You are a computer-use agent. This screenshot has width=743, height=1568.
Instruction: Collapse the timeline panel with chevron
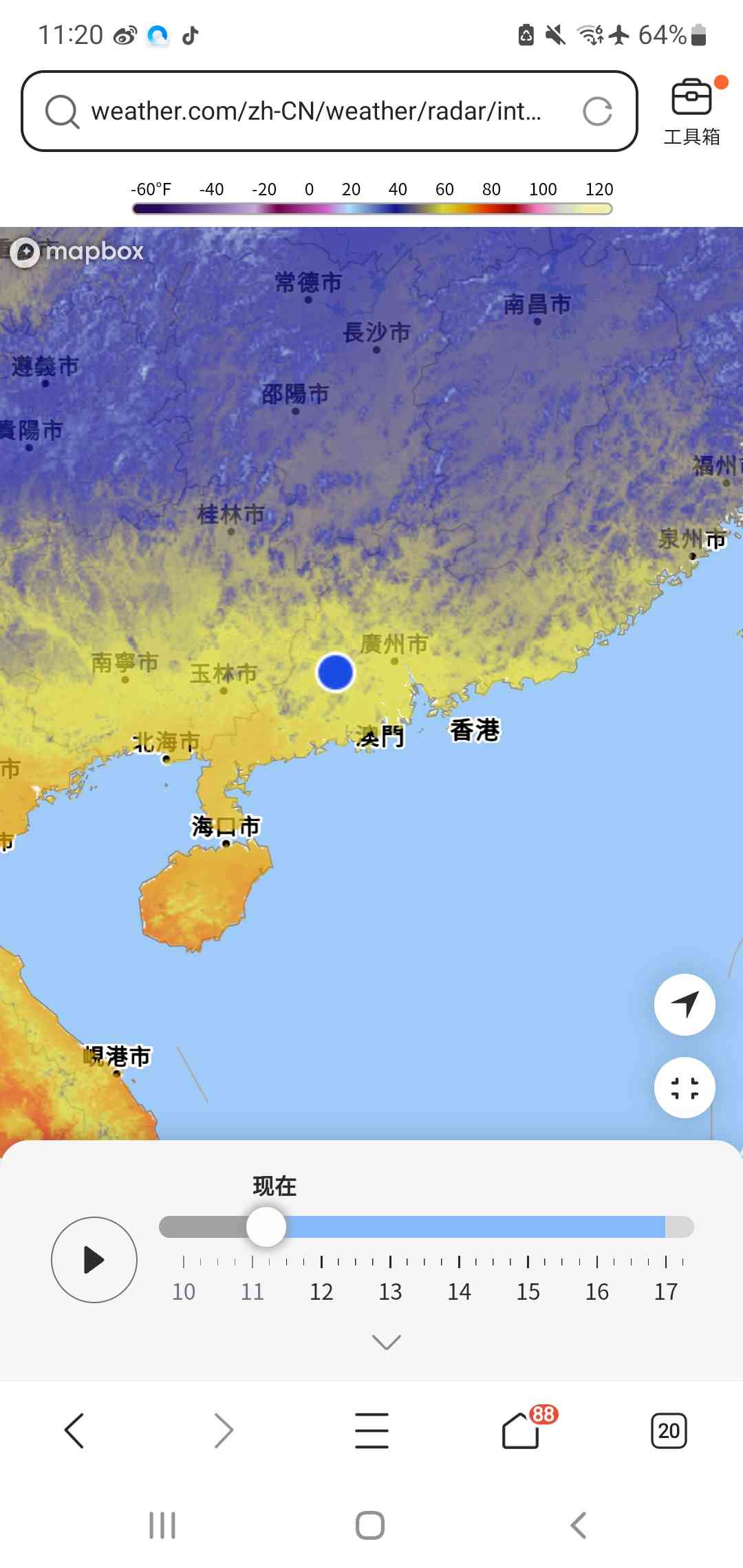click(x=386, y=1342)
